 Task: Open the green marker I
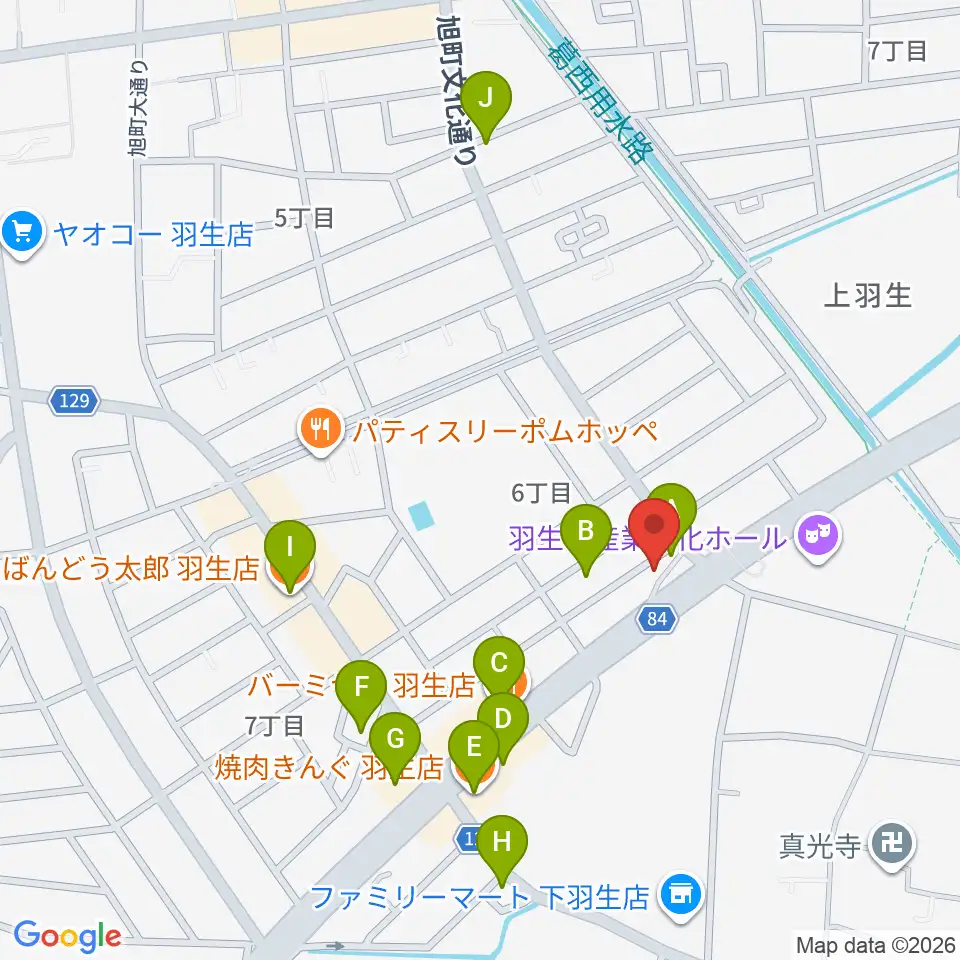tap(290, 557)
